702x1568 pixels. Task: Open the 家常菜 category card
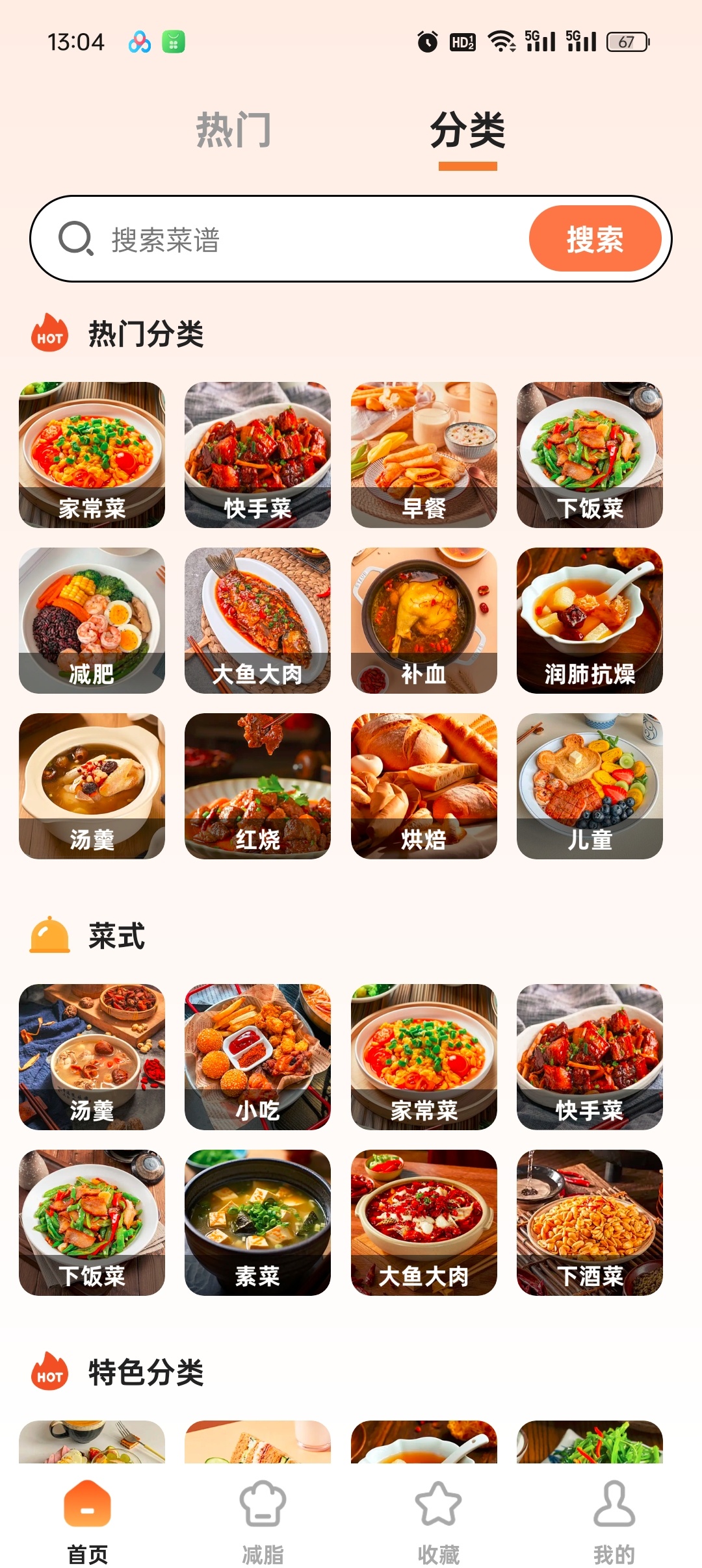[92, 453]
